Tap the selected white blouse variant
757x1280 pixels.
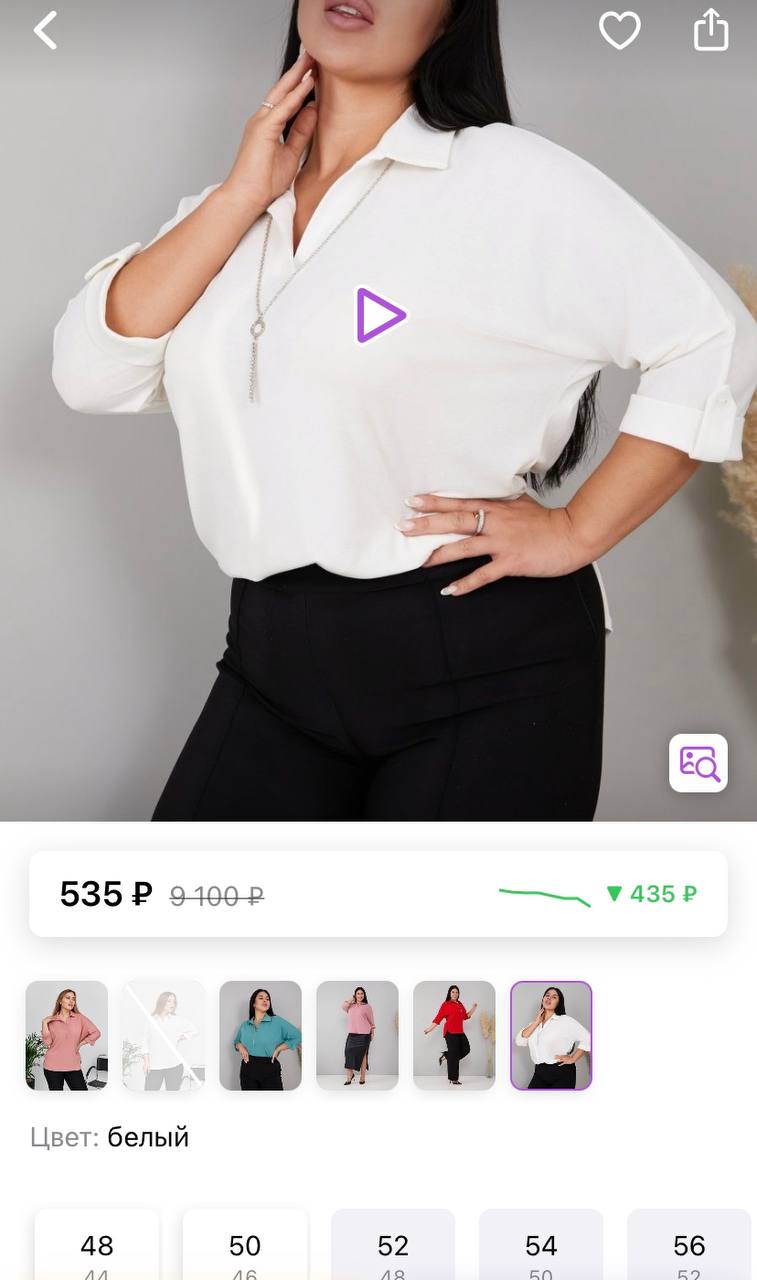point(551,1035)
